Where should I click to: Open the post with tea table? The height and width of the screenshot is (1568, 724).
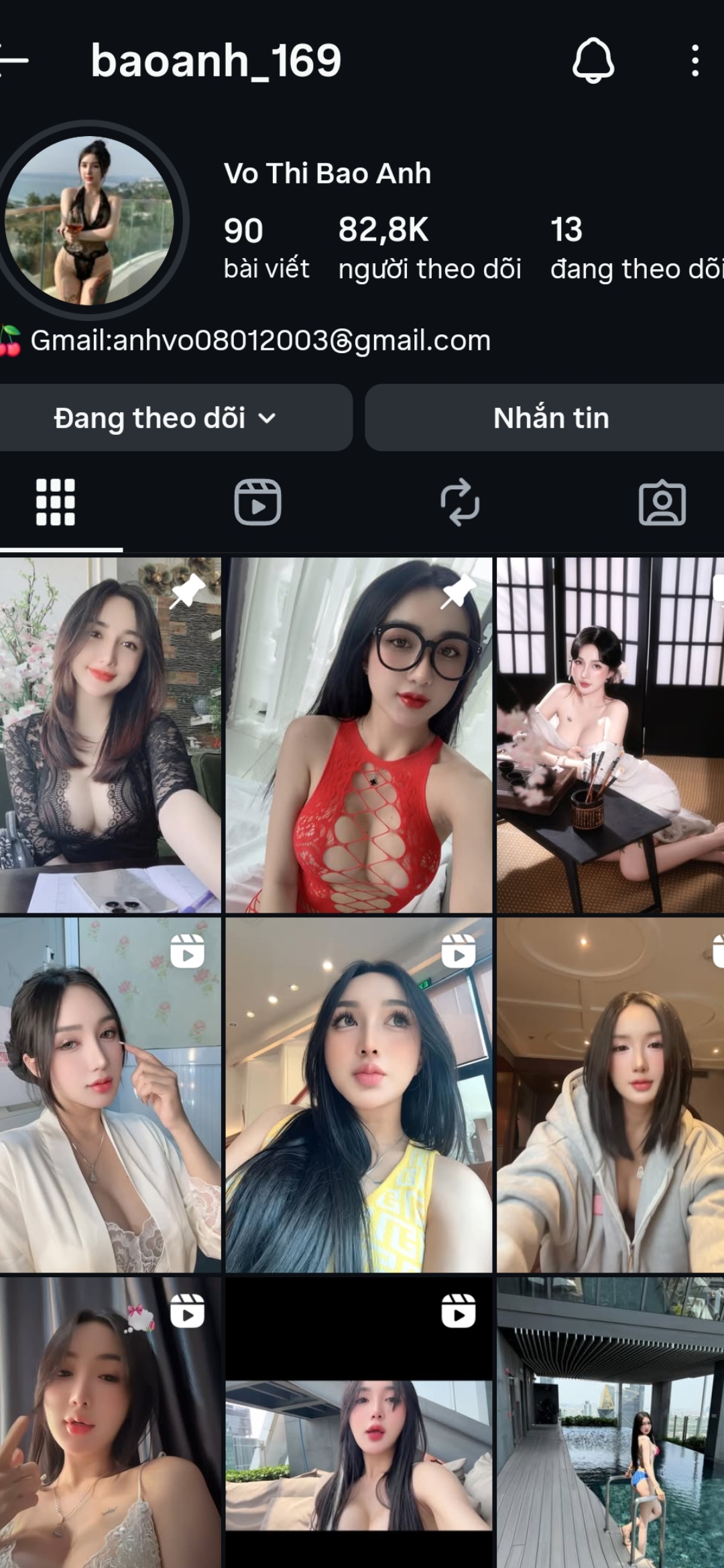point(610,736)
